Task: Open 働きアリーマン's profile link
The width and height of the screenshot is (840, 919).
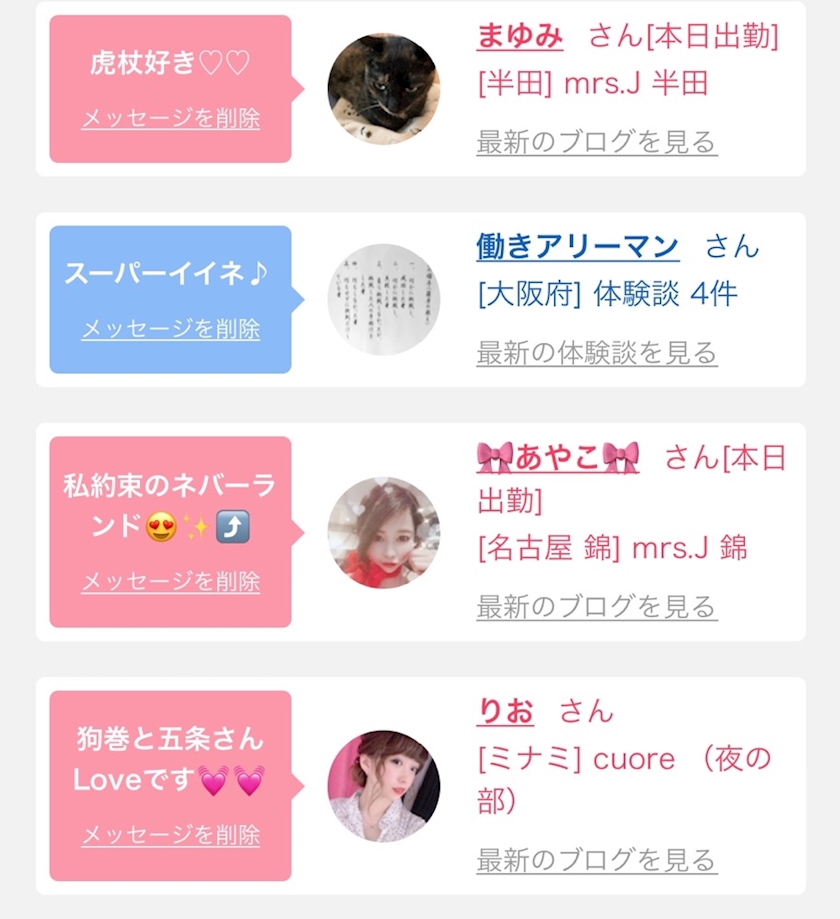Action: 578,246
